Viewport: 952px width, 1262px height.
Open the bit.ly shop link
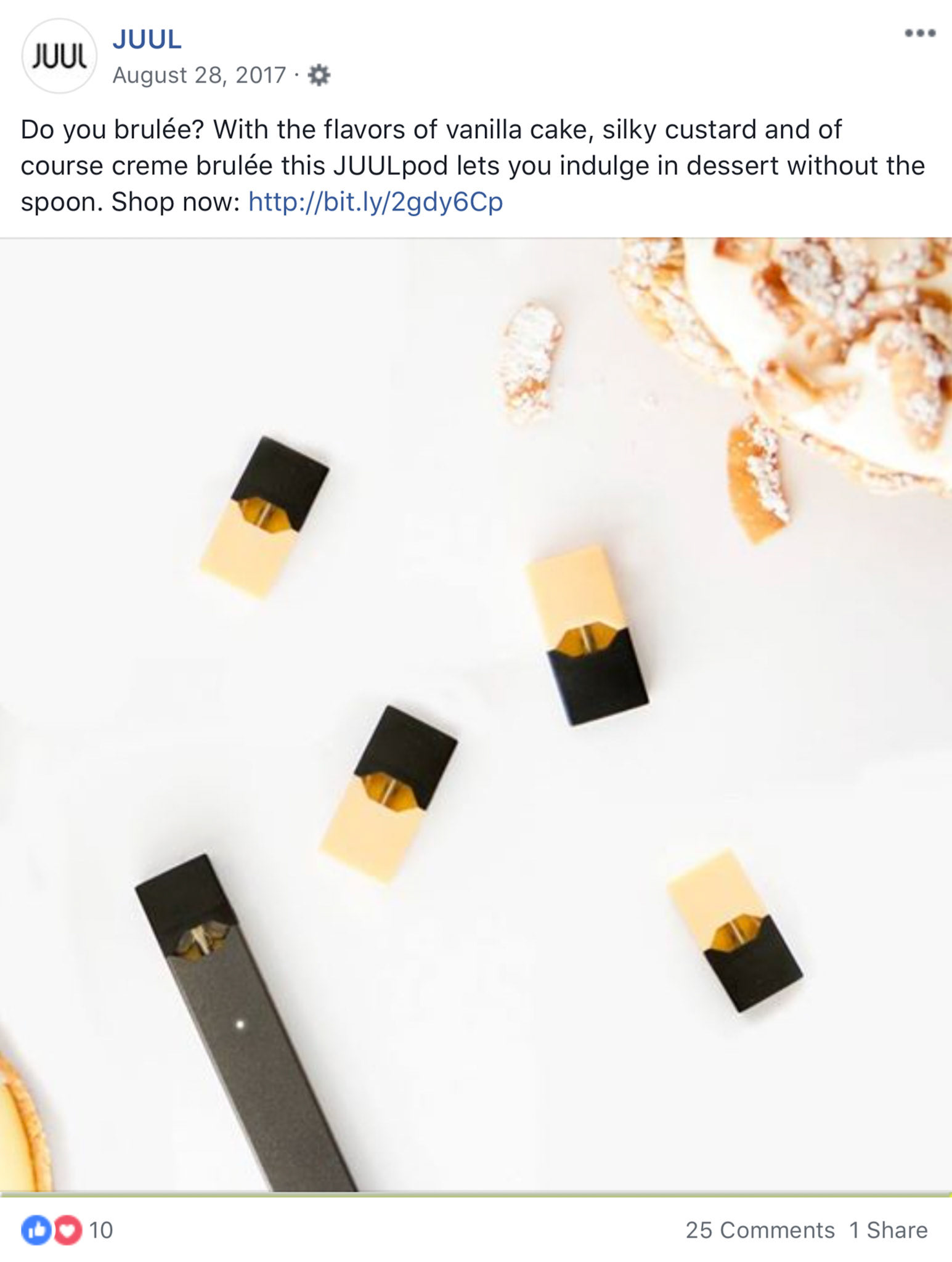(375, 202)
